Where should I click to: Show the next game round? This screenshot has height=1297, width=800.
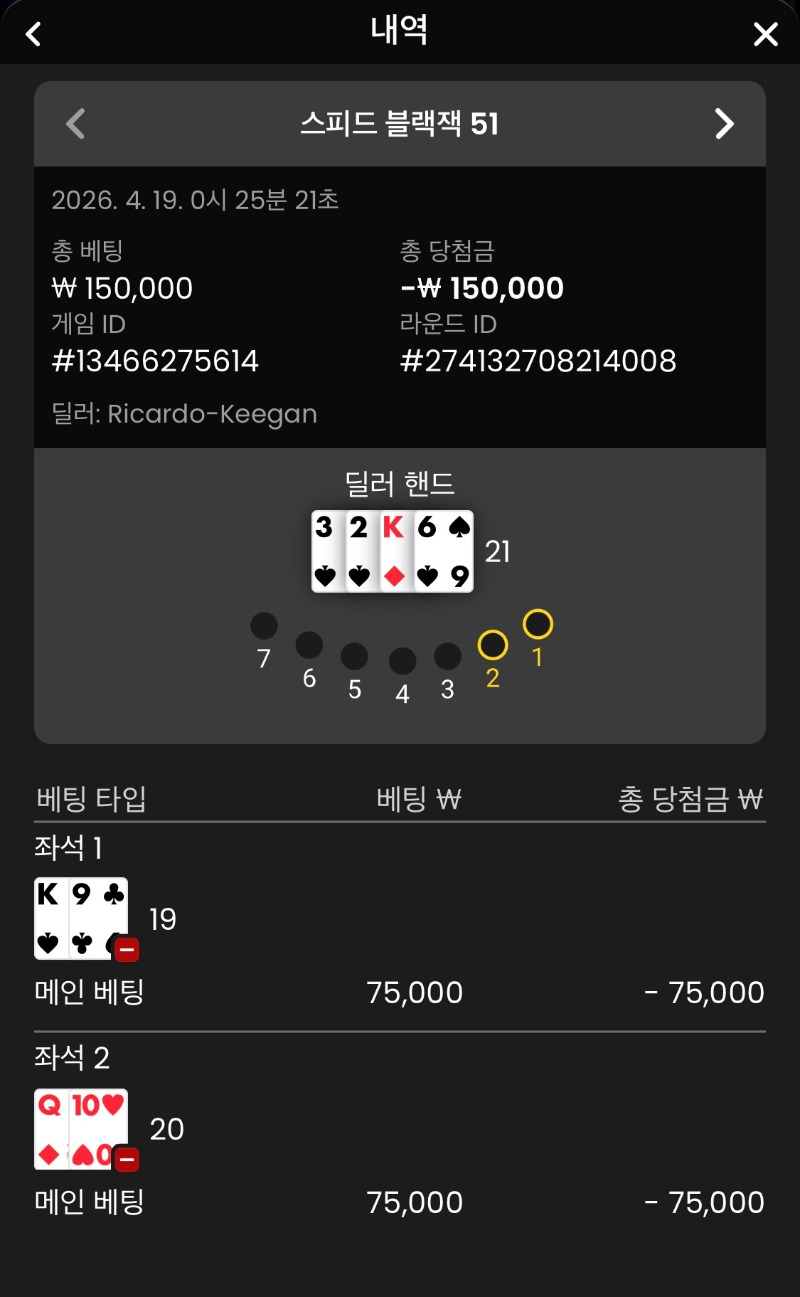(724, 124)
